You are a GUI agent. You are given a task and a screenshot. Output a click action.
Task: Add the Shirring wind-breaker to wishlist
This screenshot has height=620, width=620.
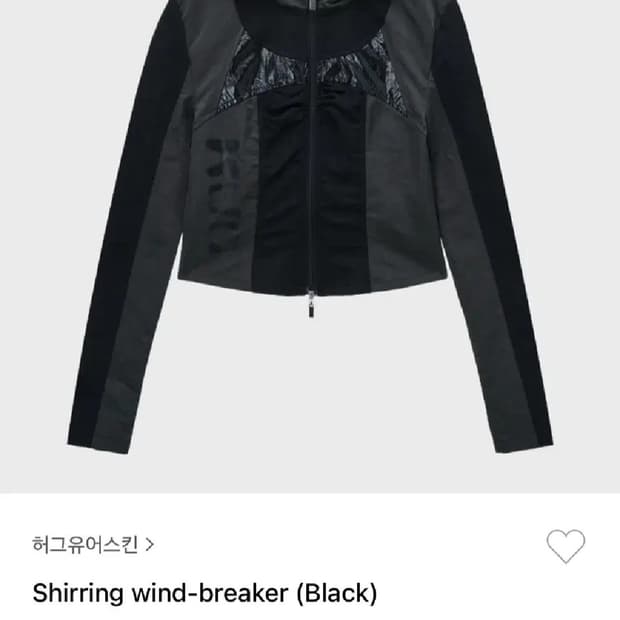point(566,546)
